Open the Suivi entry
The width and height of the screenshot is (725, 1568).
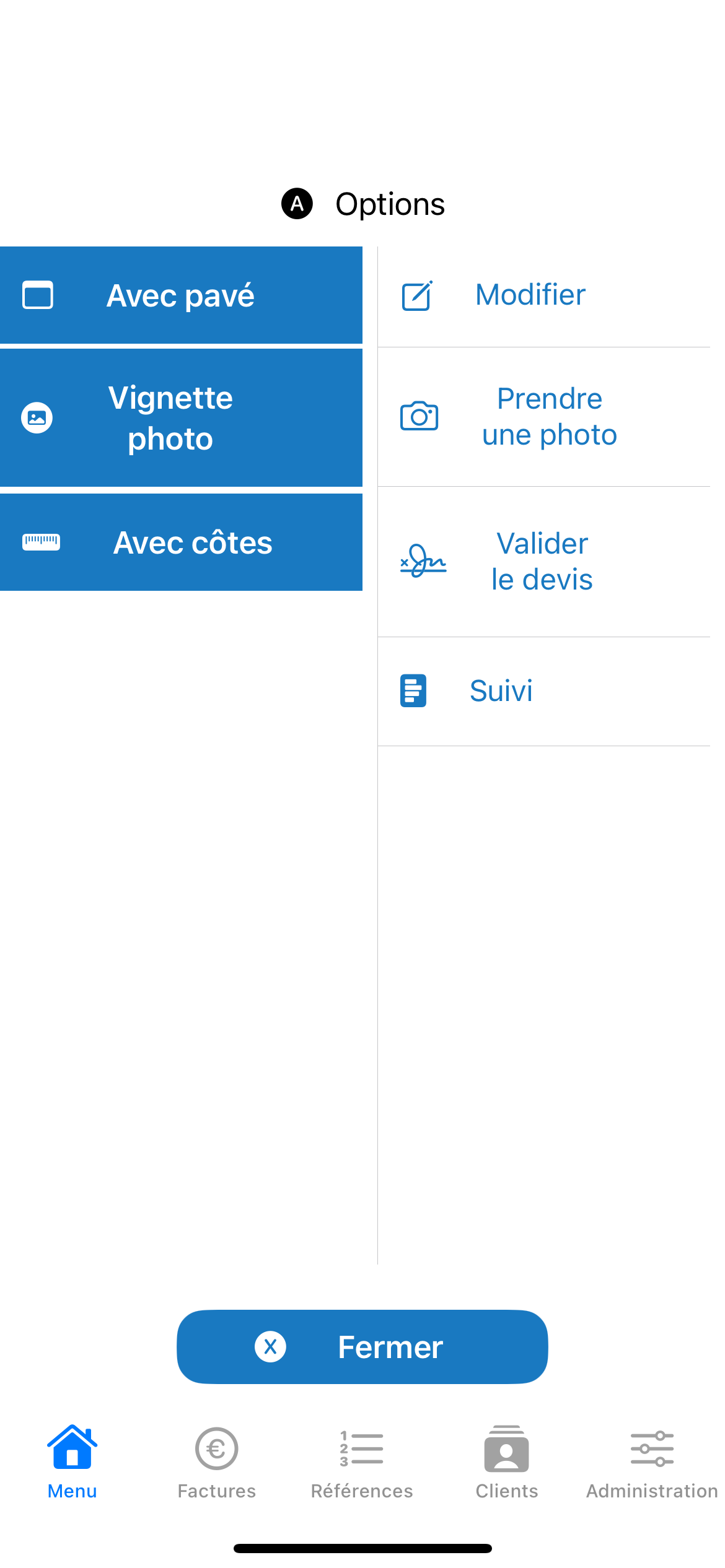click(x=544, y=691)
